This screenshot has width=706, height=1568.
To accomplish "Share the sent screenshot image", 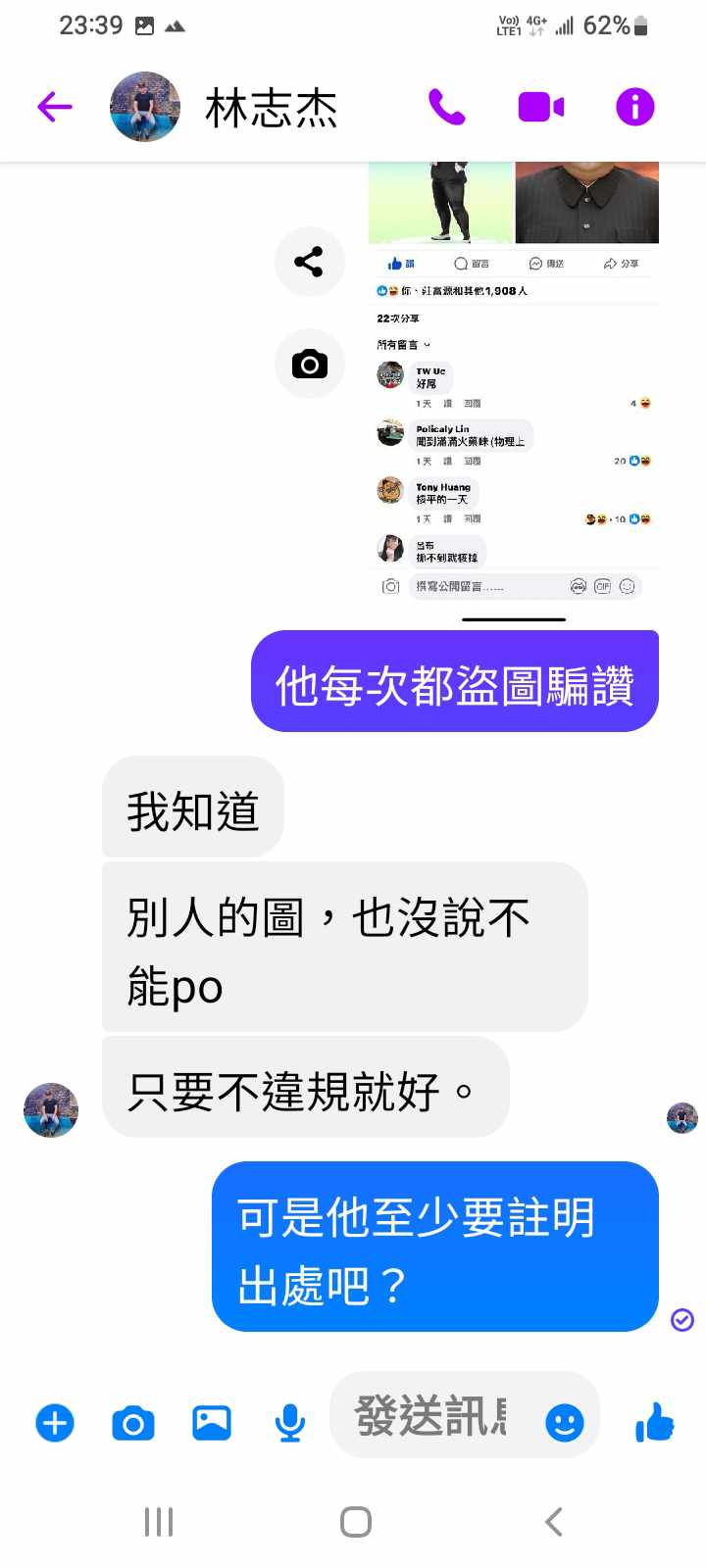I will (x=309, y=262).
